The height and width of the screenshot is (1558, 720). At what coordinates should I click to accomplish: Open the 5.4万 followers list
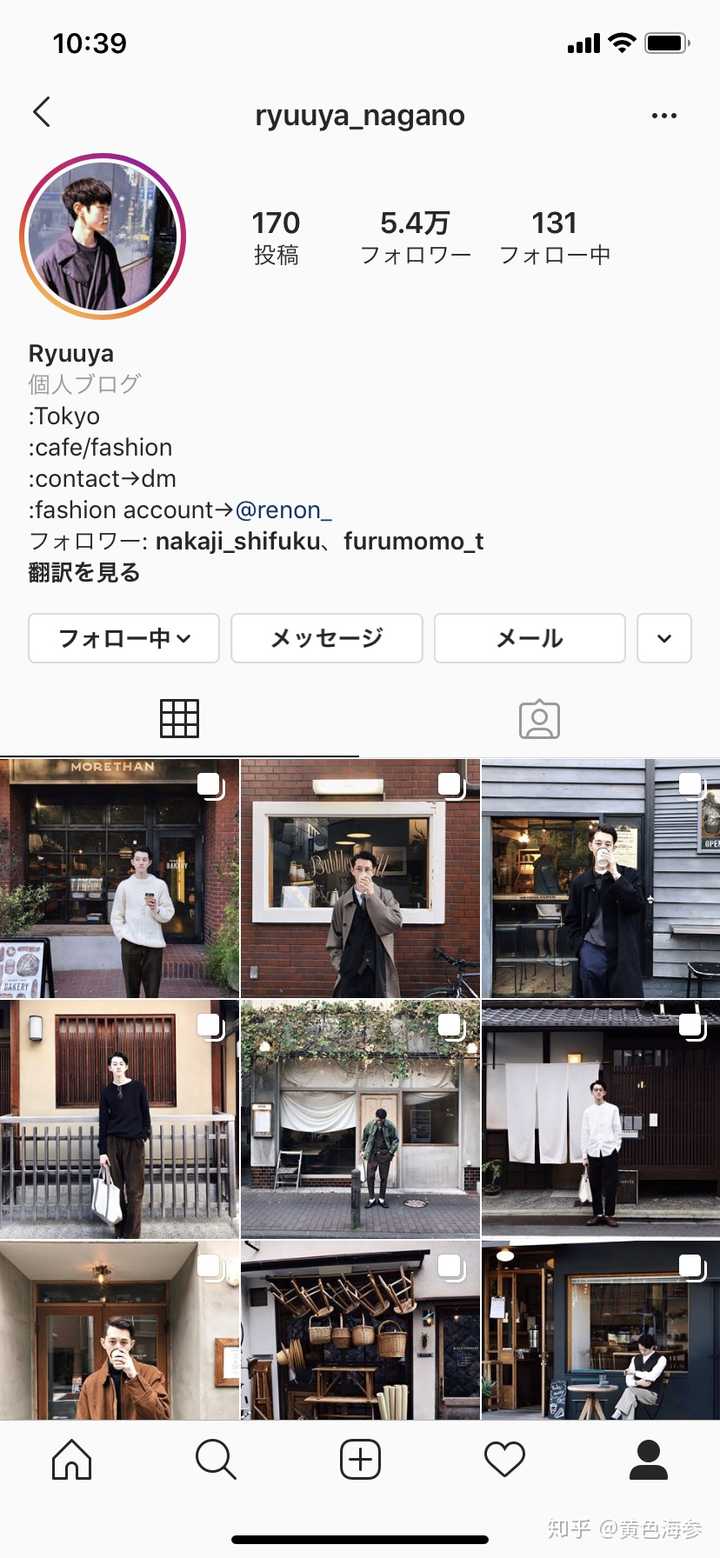[415, 238]
